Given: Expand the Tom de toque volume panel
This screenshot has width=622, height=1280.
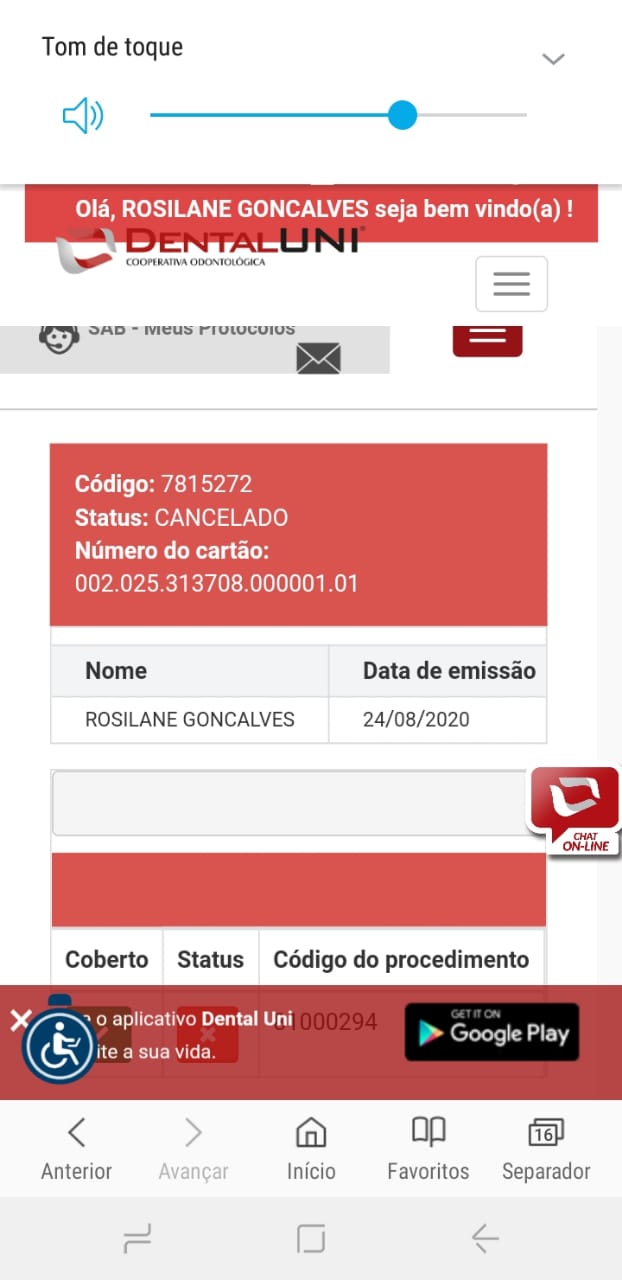Looking at the screenshot, I should pos(553,59).
